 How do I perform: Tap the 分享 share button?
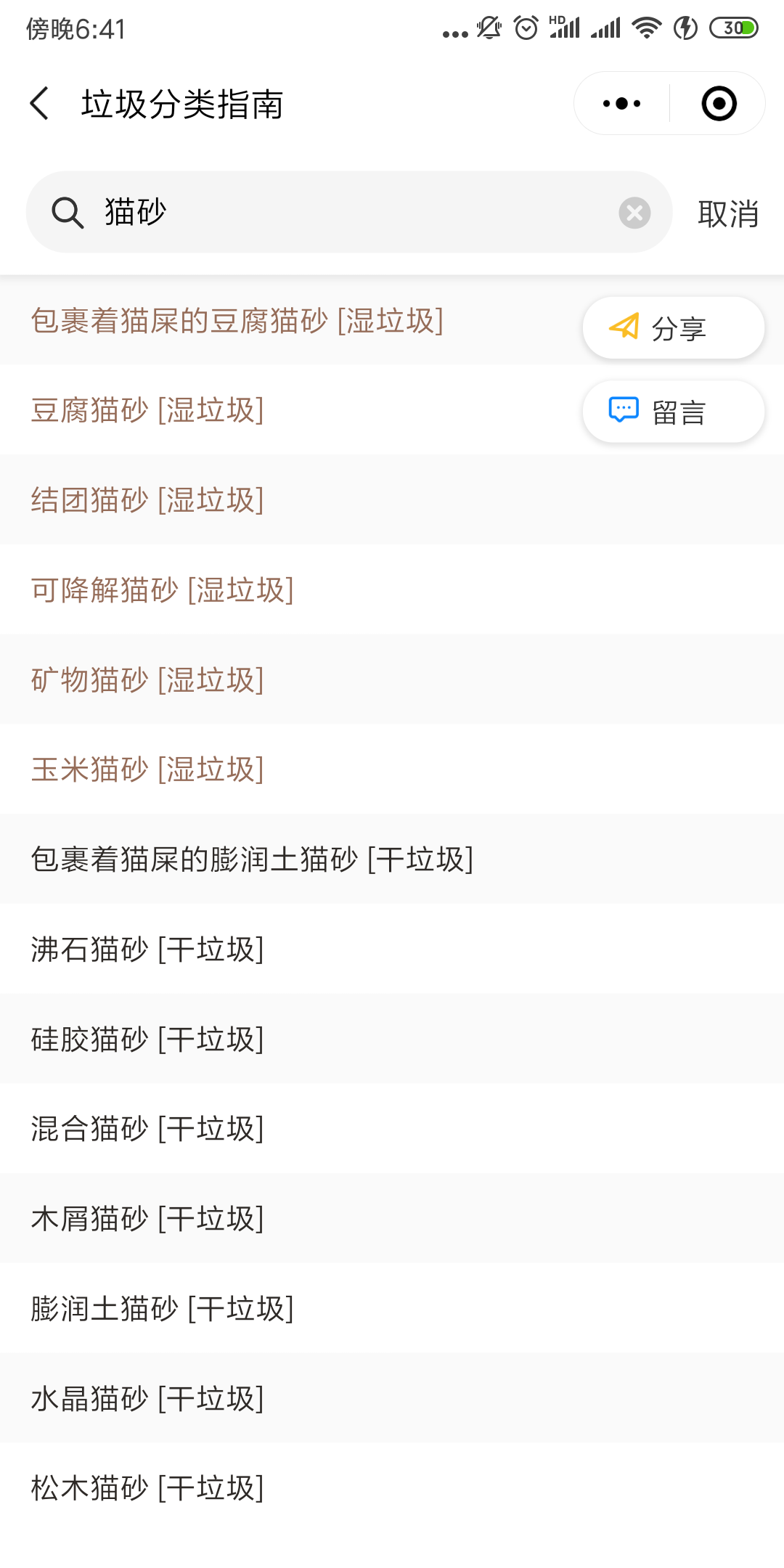(673, 327)
